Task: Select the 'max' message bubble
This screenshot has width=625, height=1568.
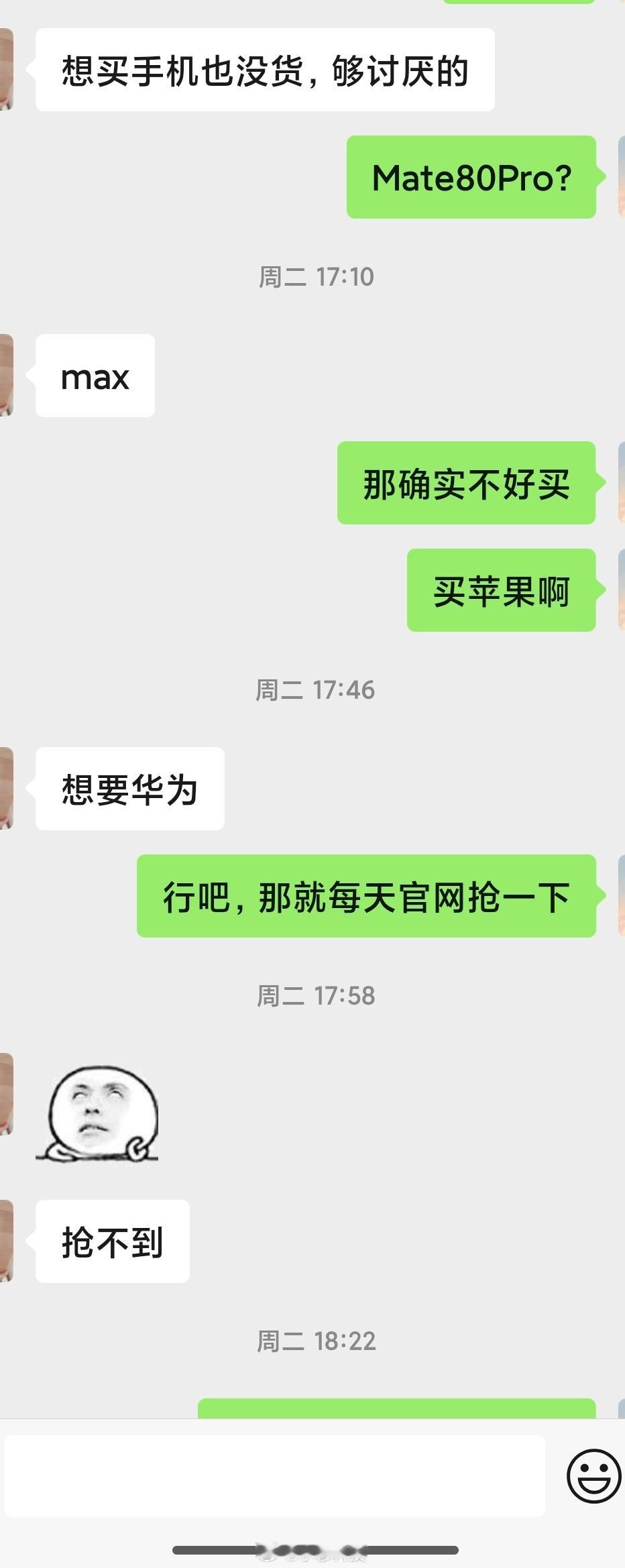Action: click(94, 376)
